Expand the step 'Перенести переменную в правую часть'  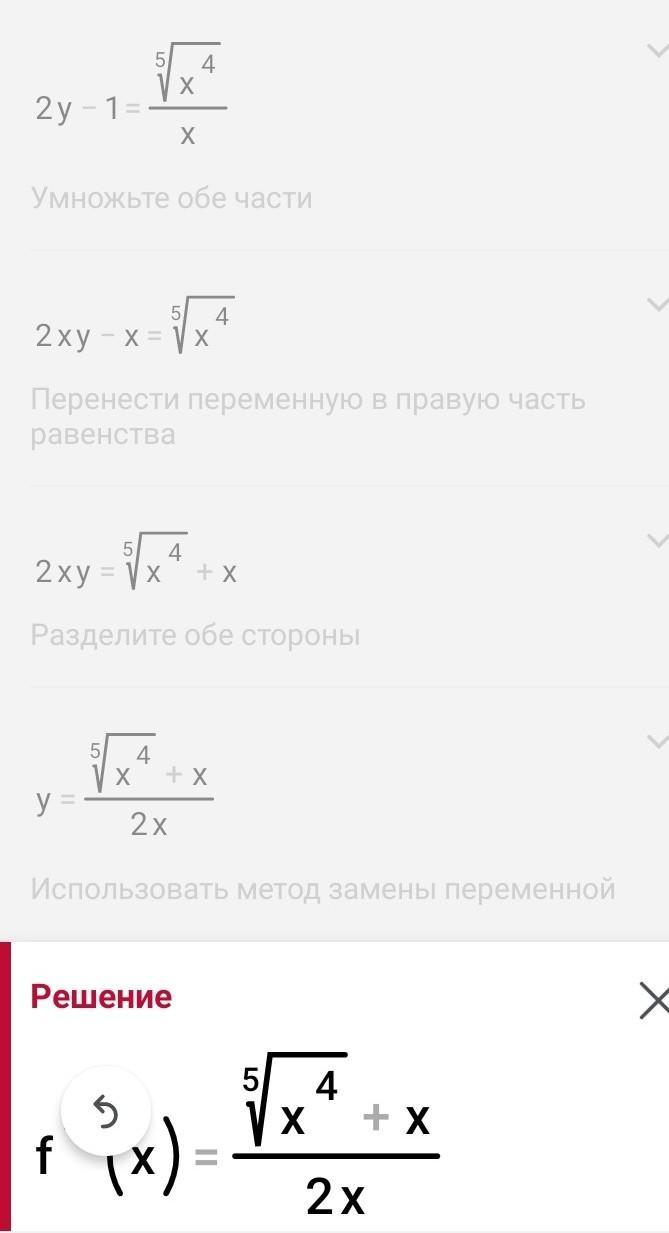tap(656, 303)
